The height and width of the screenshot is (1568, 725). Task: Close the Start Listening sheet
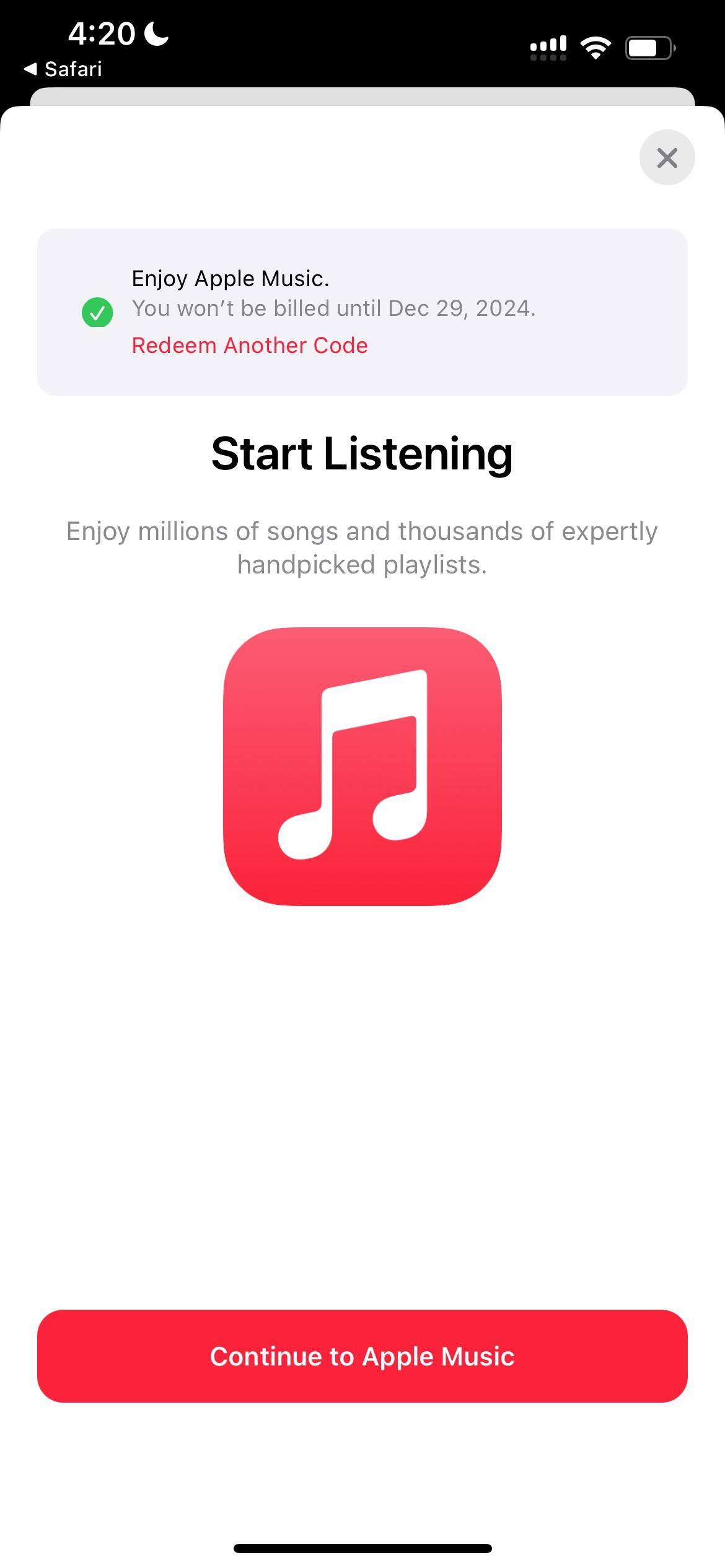[667, 157]
